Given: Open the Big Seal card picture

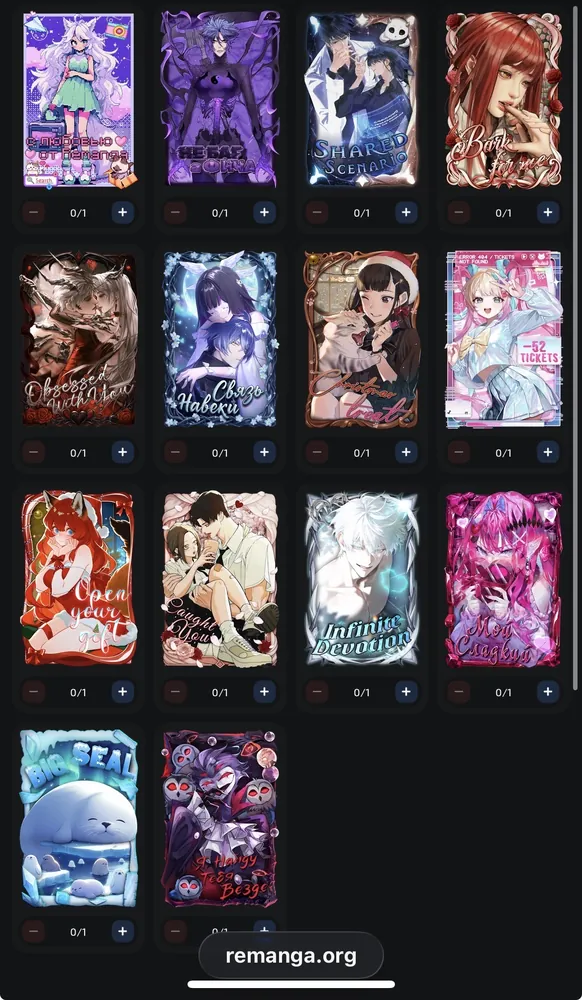Looking at the screenshot, I should pyautogui.click(x=78, y=818).
